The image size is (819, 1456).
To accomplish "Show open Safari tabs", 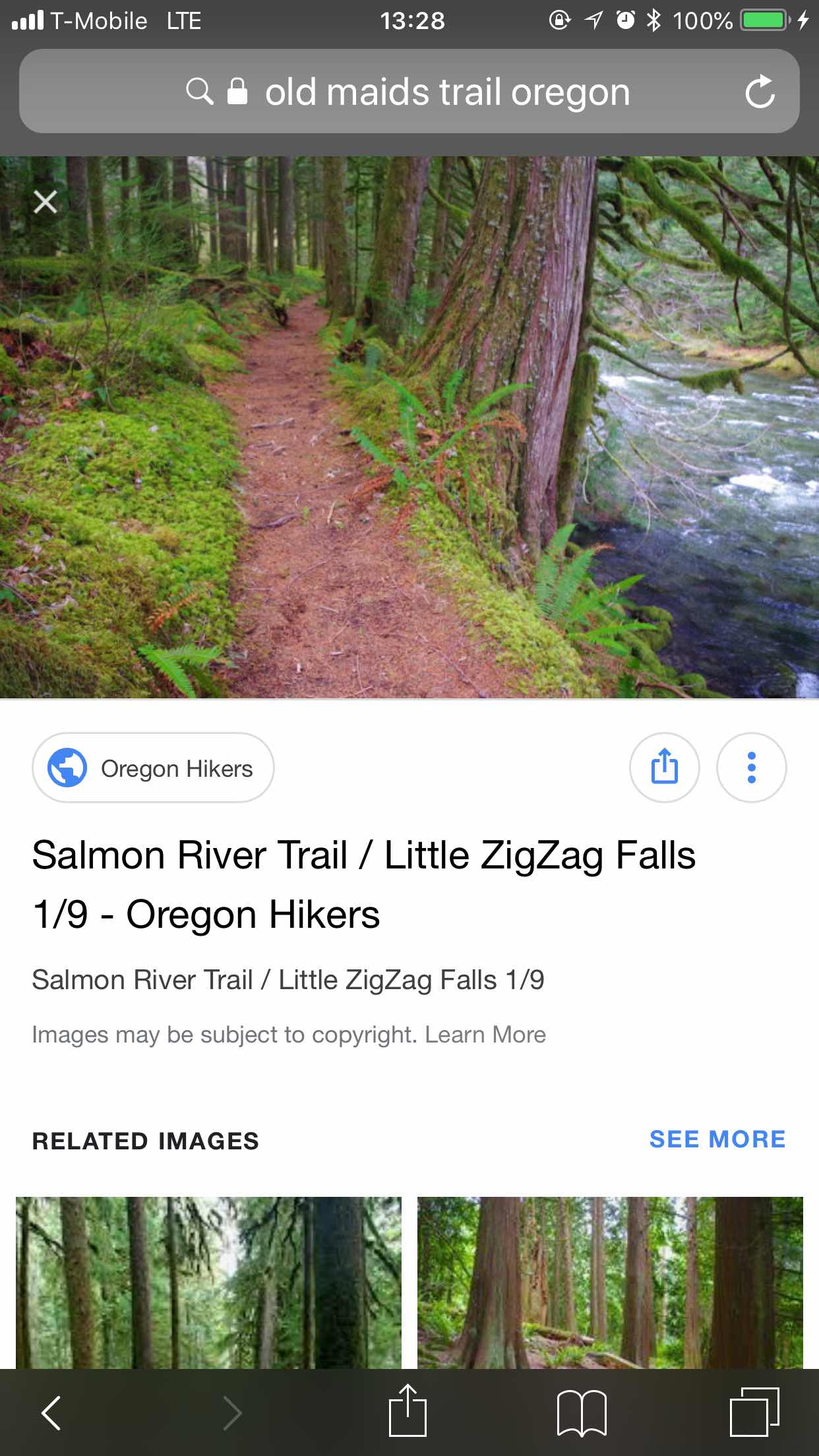I will click(754, 1412).
